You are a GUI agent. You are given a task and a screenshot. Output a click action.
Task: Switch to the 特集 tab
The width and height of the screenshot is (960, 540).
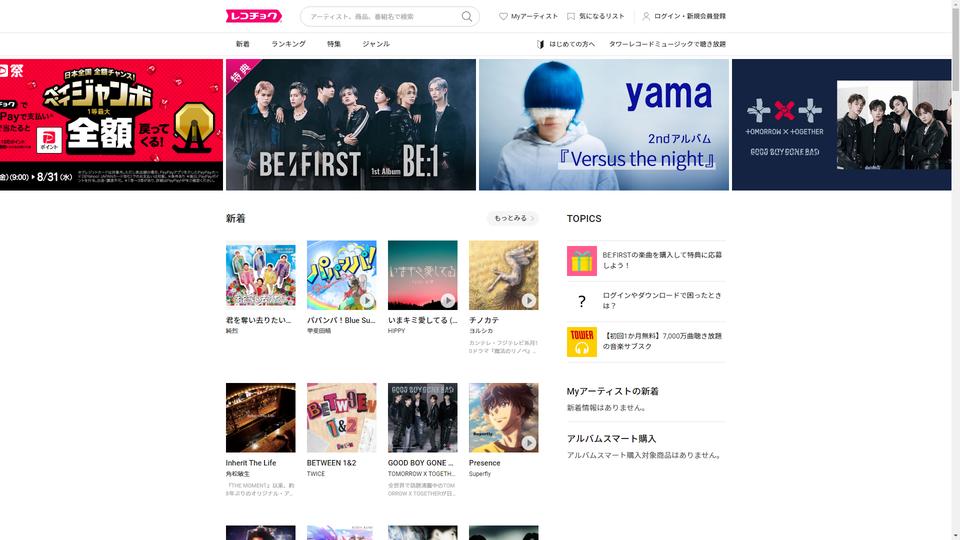[x=334, y=44]
